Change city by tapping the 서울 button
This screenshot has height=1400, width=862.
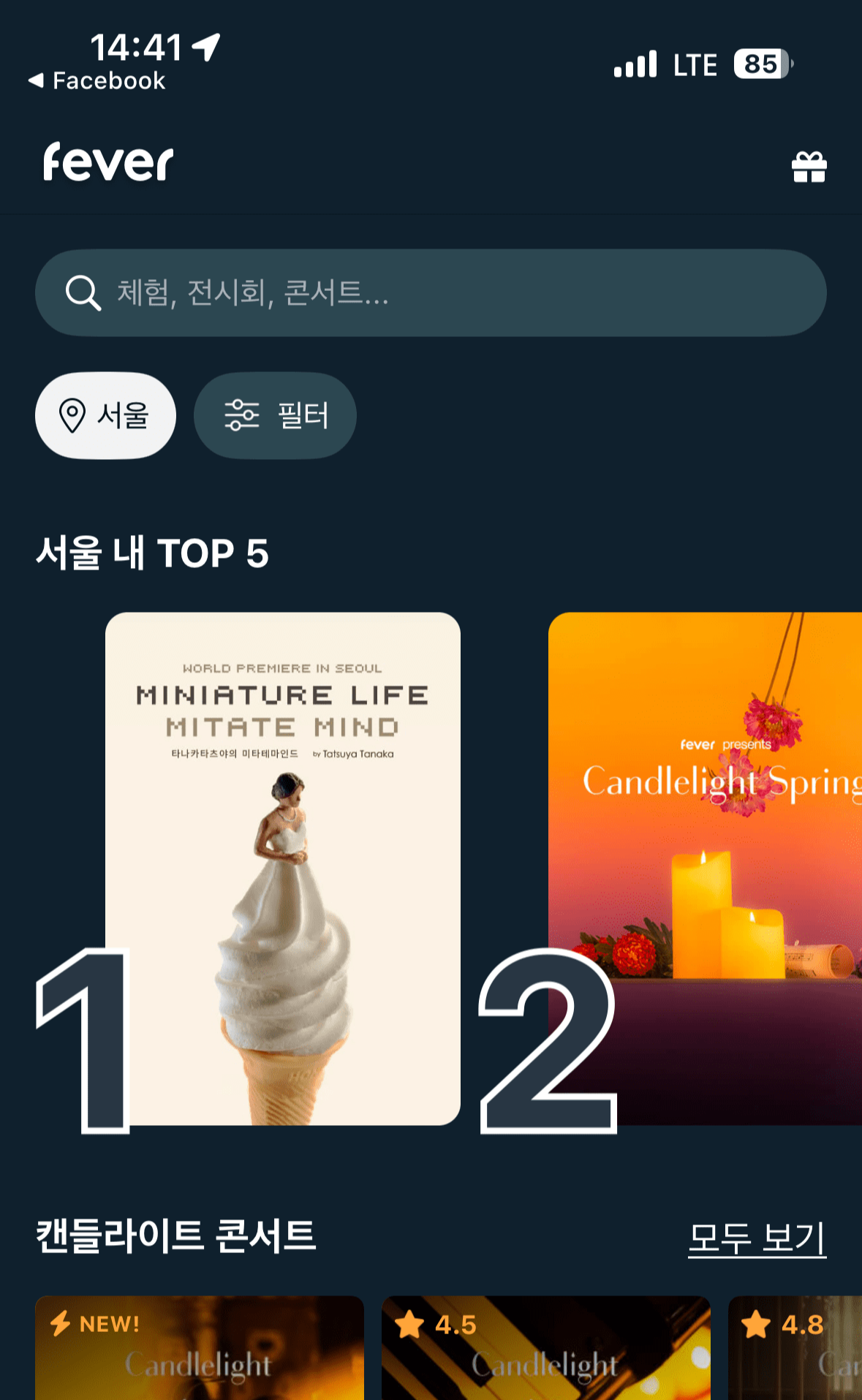(x=105, y=415)
